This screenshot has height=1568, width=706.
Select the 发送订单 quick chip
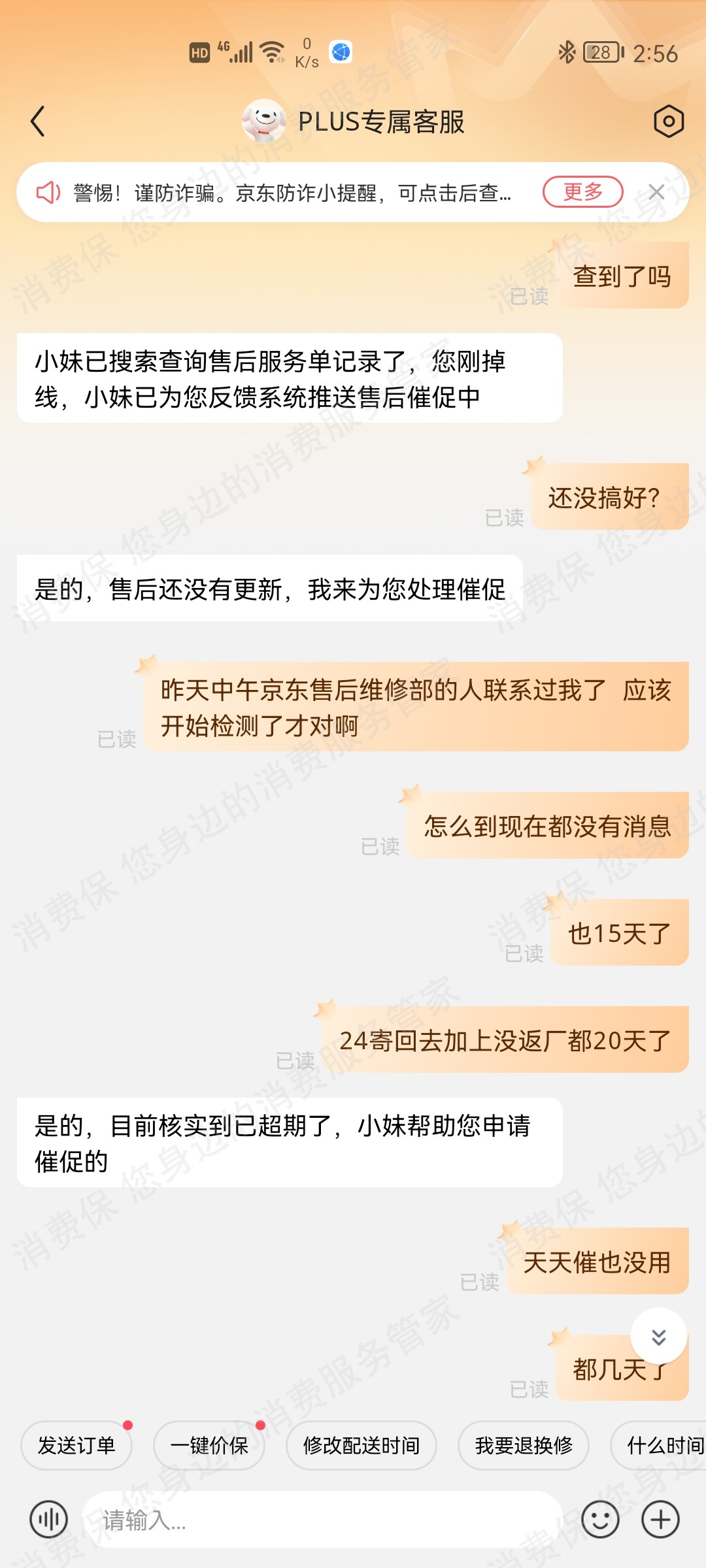point(76,1445)
